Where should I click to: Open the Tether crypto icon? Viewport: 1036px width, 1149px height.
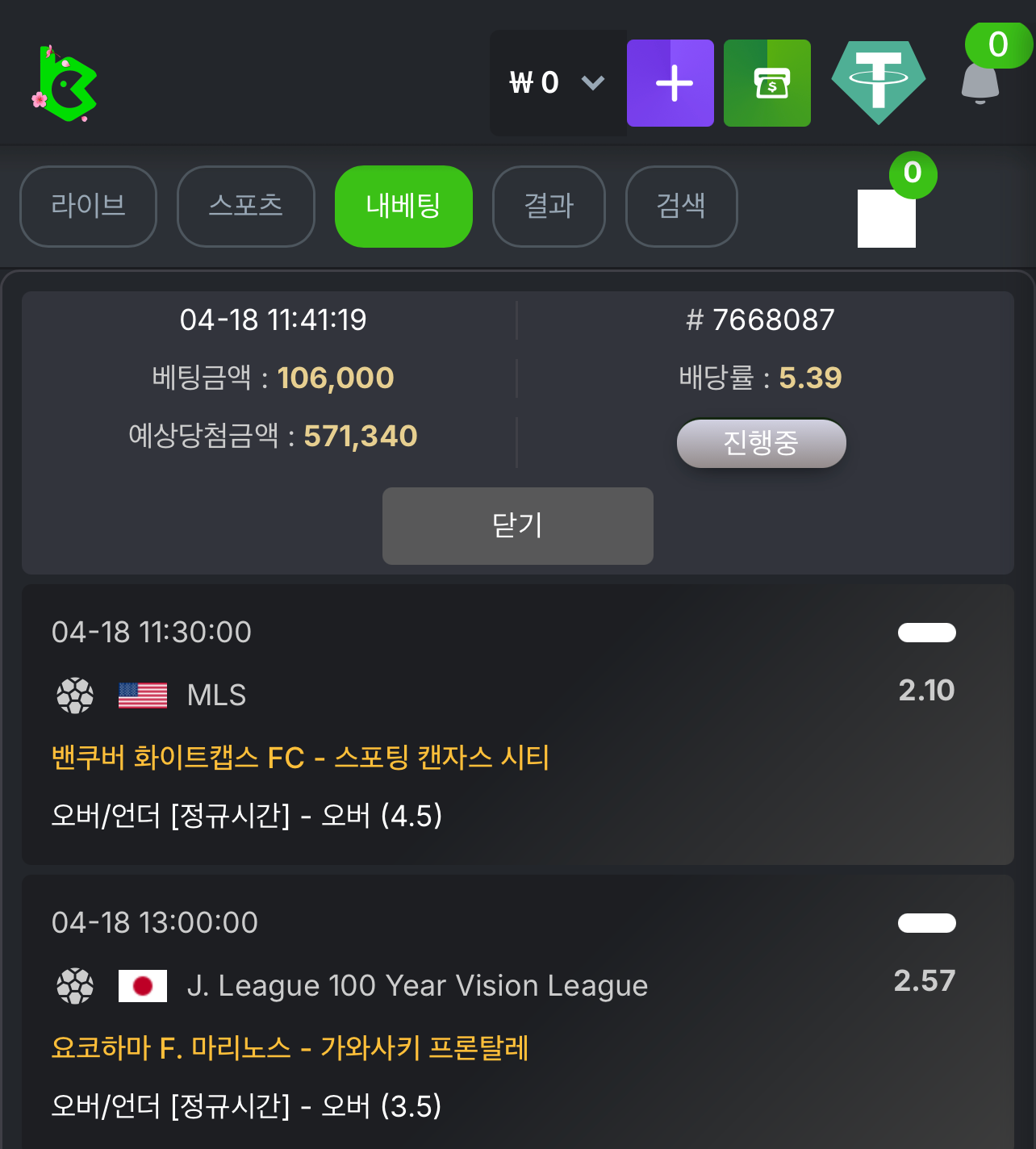click(878, 81)
